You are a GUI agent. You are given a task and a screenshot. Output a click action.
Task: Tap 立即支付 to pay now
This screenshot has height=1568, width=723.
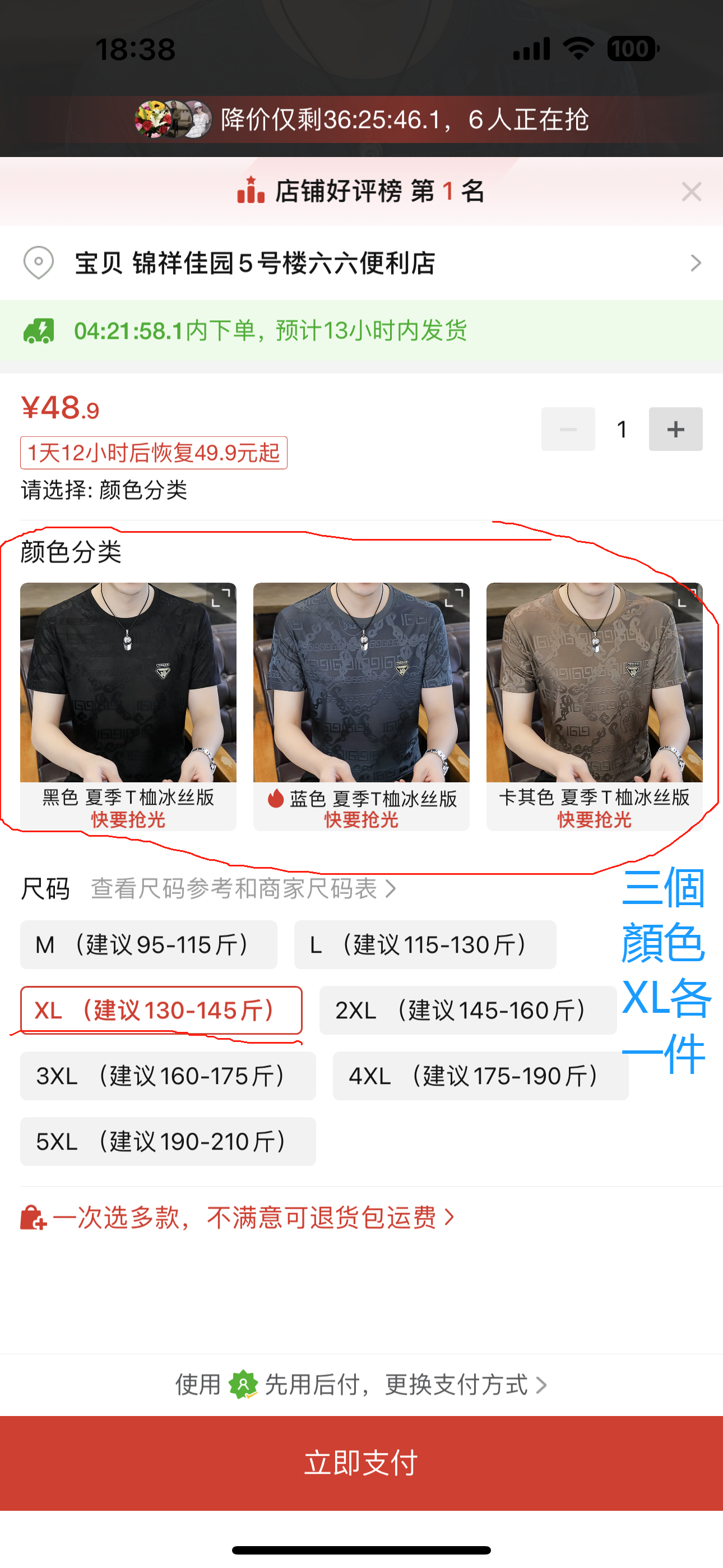(361, 1463)
